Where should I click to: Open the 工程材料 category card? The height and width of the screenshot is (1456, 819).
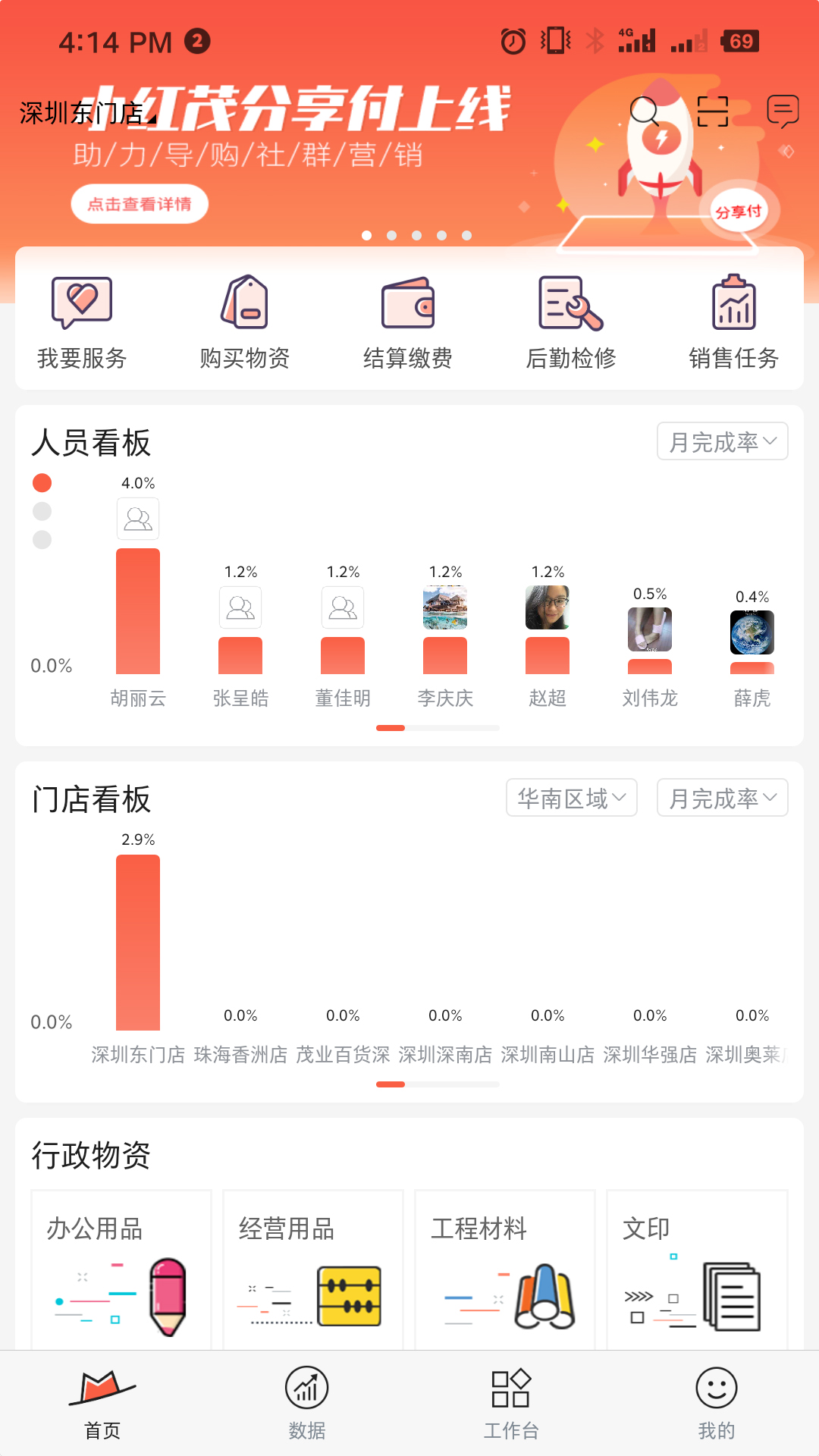point(505,1270)
